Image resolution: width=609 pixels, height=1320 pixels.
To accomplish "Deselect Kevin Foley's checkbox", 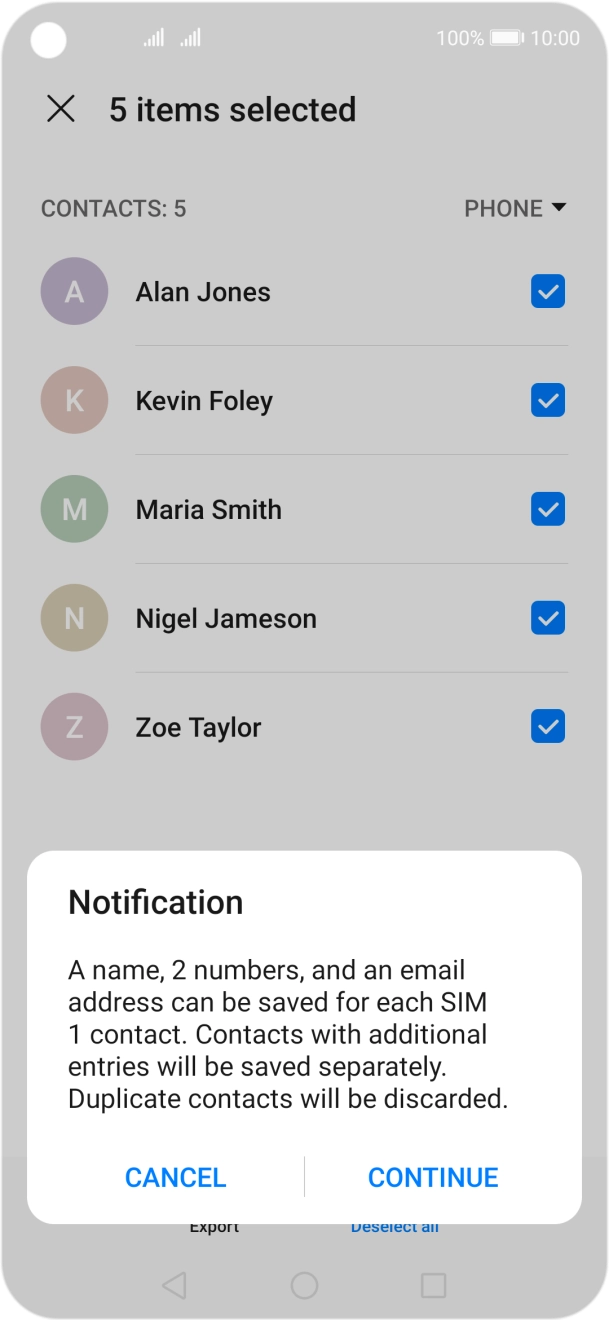I will (547, 401).
